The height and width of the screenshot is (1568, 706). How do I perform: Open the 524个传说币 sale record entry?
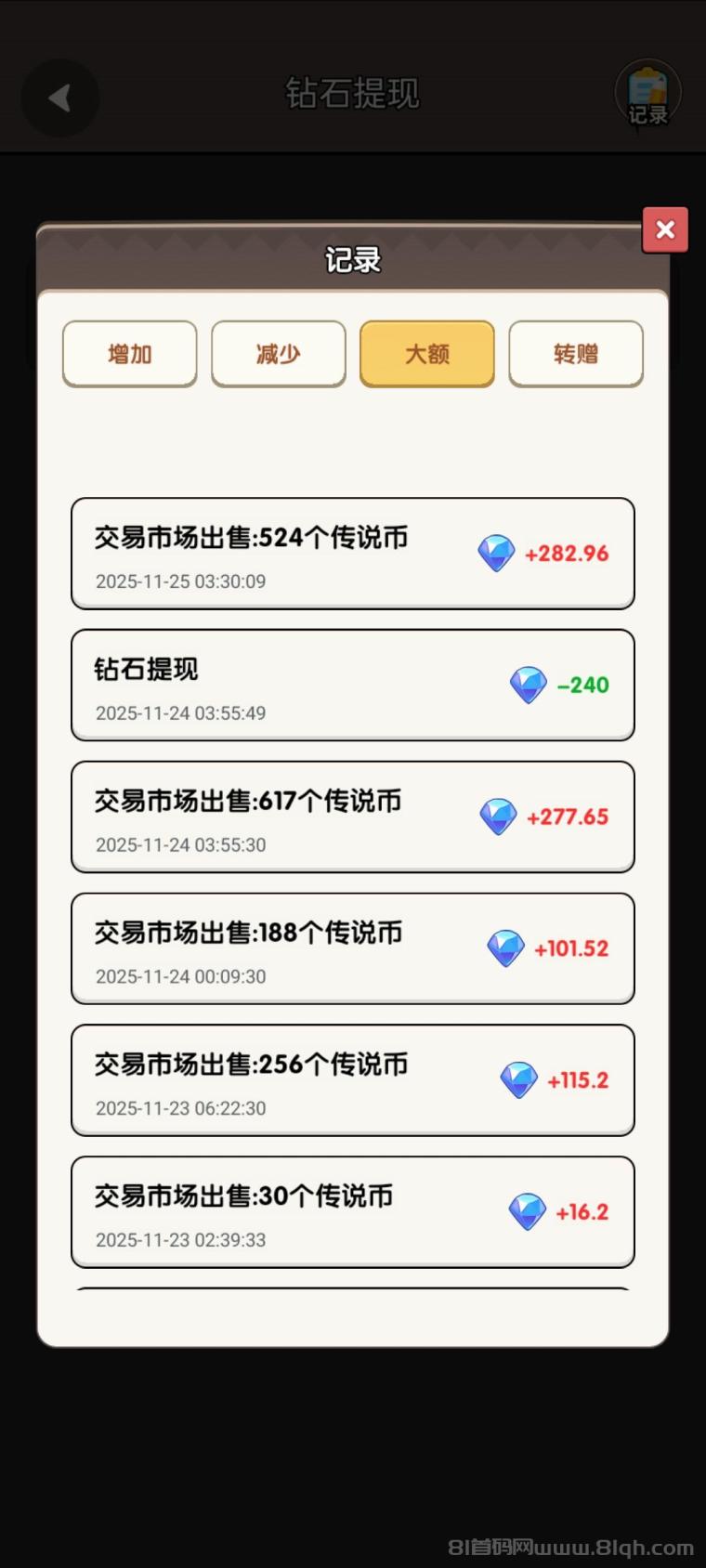352,553
